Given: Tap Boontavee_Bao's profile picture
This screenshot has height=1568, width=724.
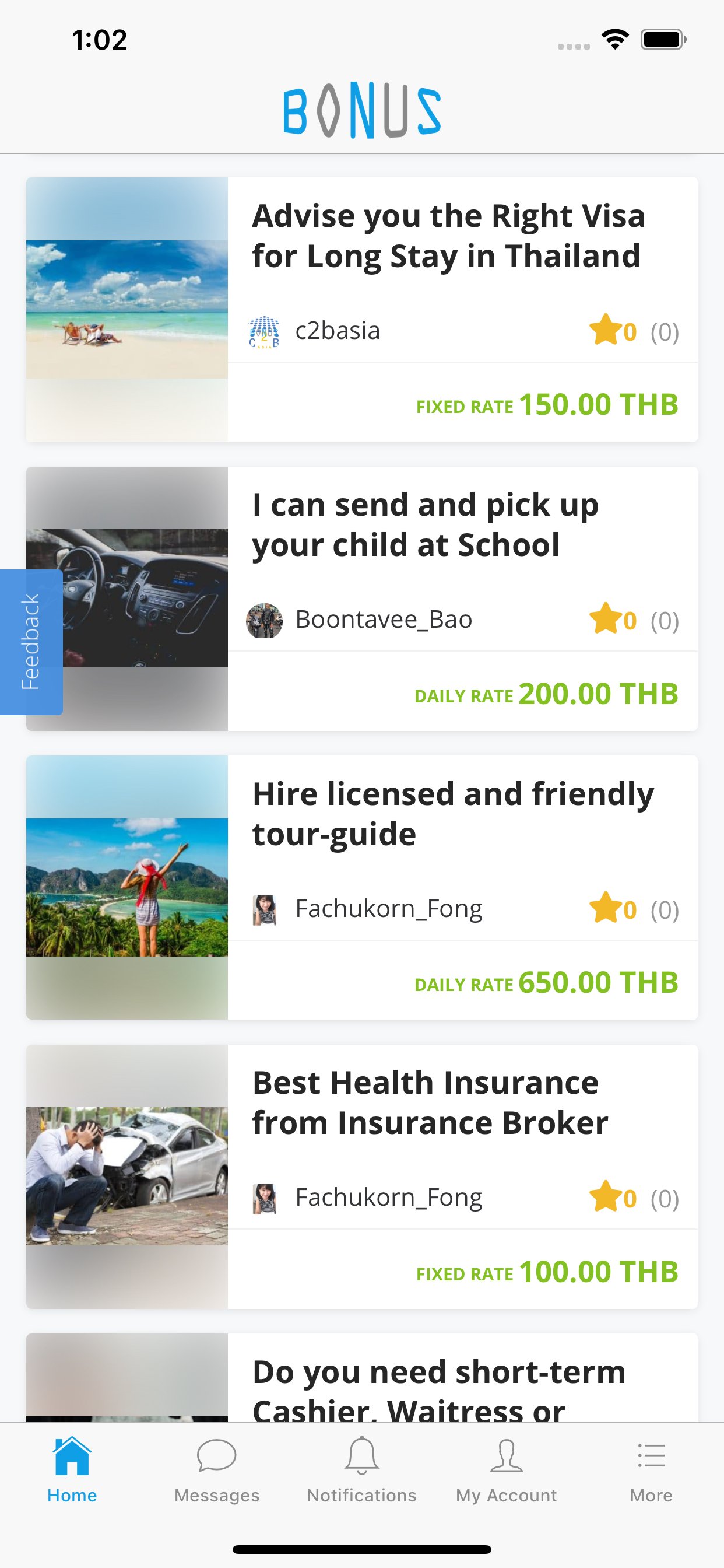Looking at the screenshot, I should click(x=264, y=619).
